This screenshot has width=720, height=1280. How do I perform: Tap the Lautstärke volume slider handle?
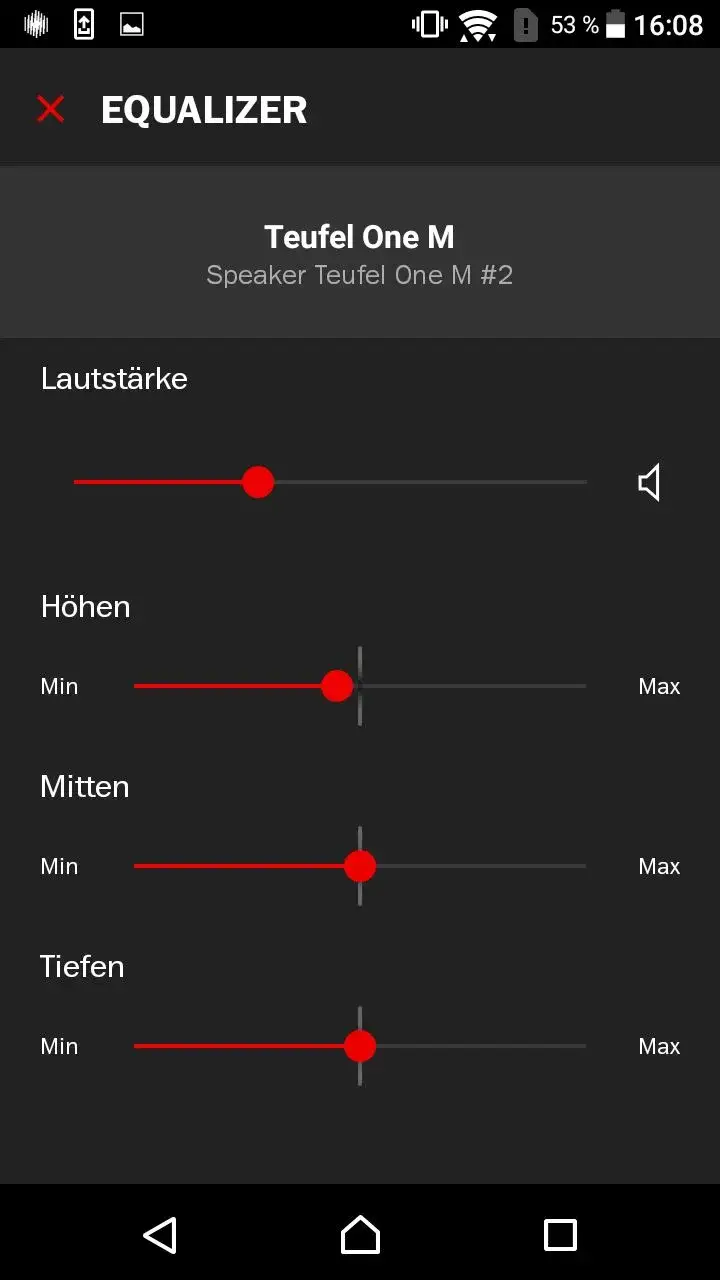pos(258,482)
